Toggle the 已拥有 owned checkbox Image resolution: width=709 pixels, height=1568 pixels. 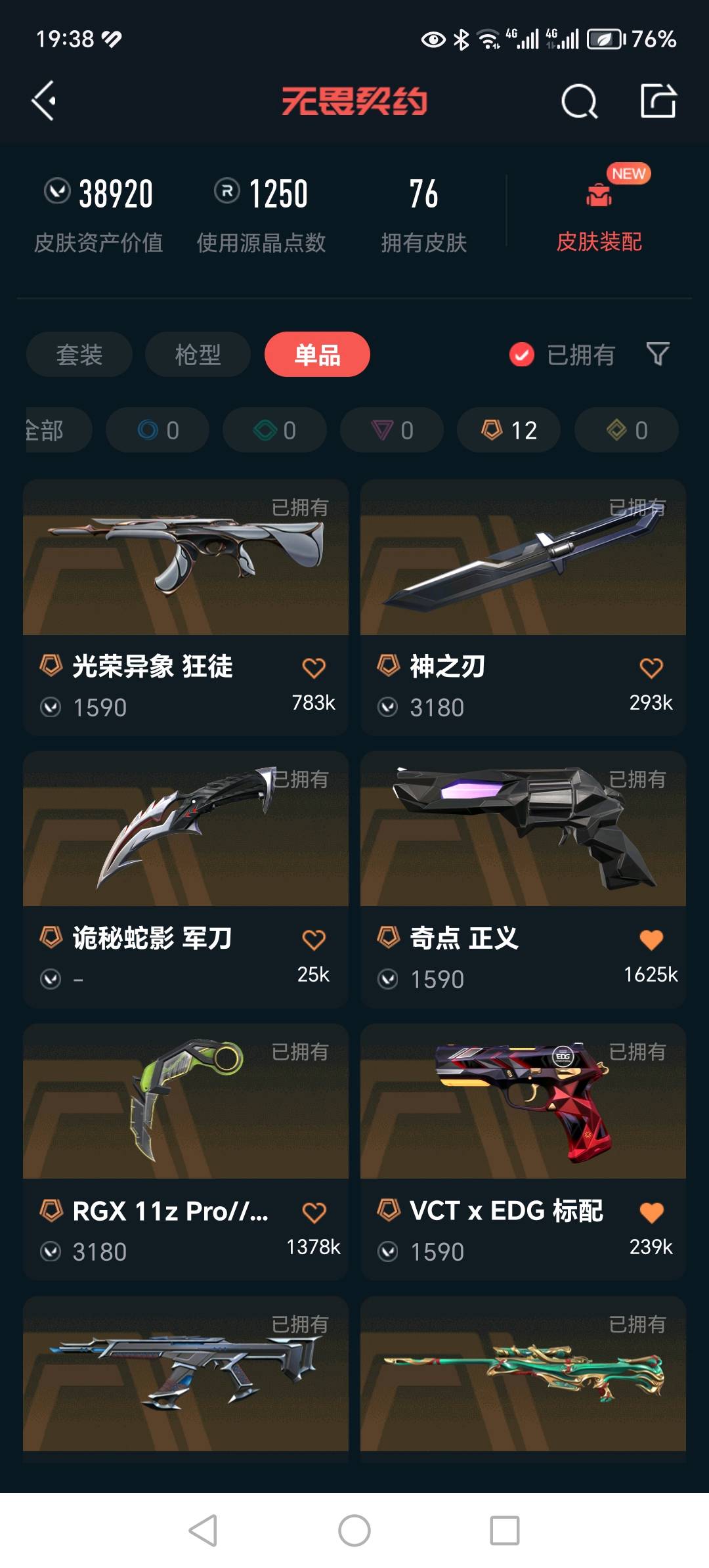coord(522,355)
